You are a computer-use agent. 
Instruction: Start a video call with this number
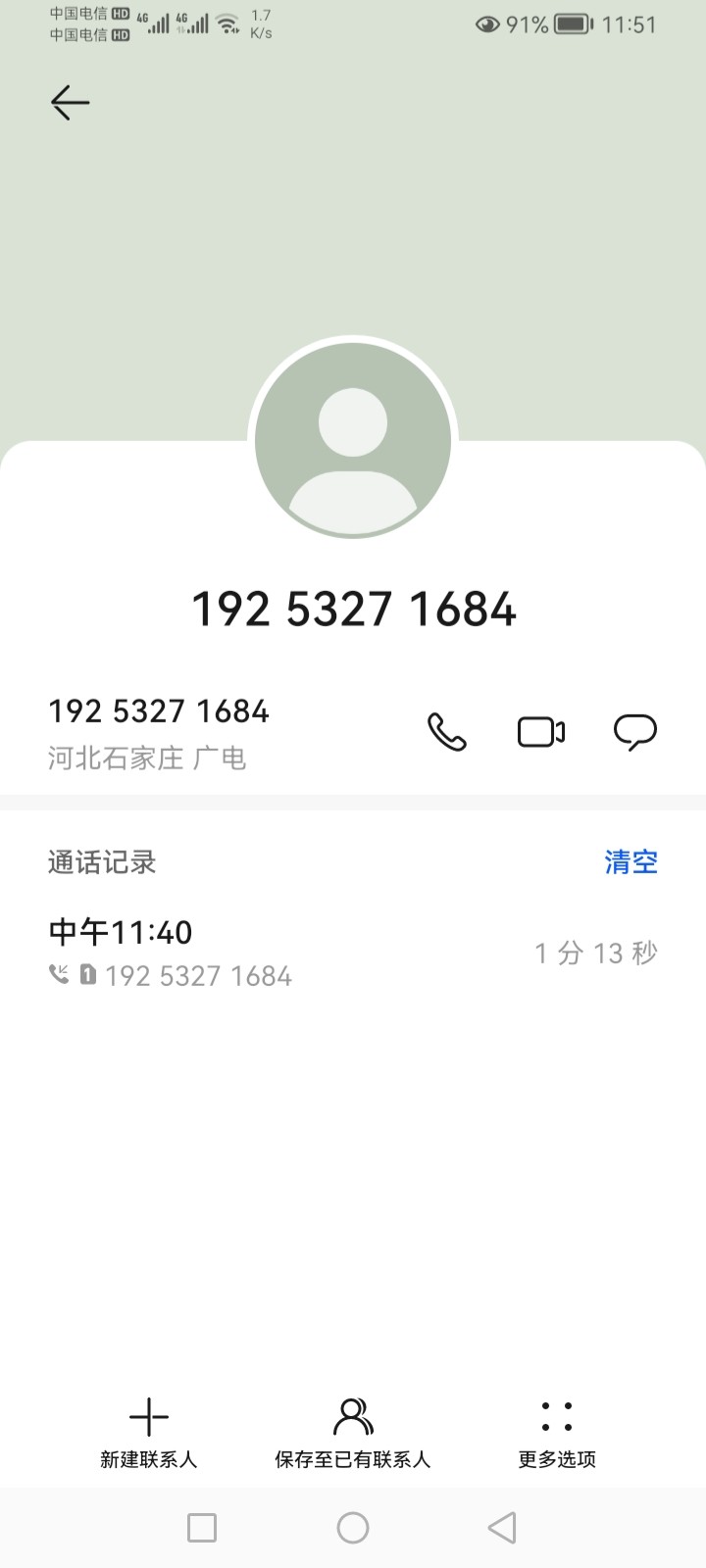[541, 732]
